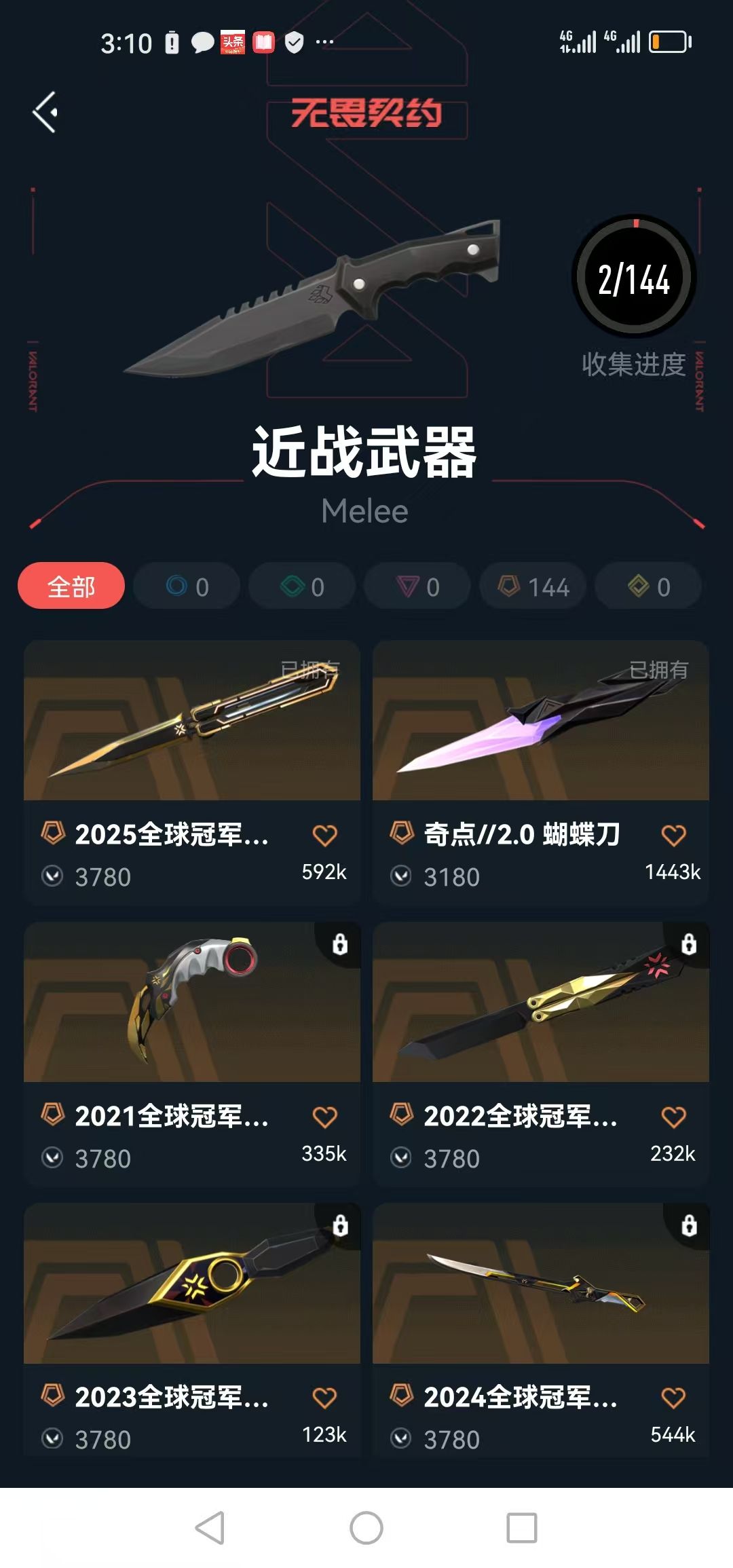Filter by the yellow diamond tier chip
The width and height of the screenshot is (733, 1568).
pyautogui.click(x=648, y=586)
